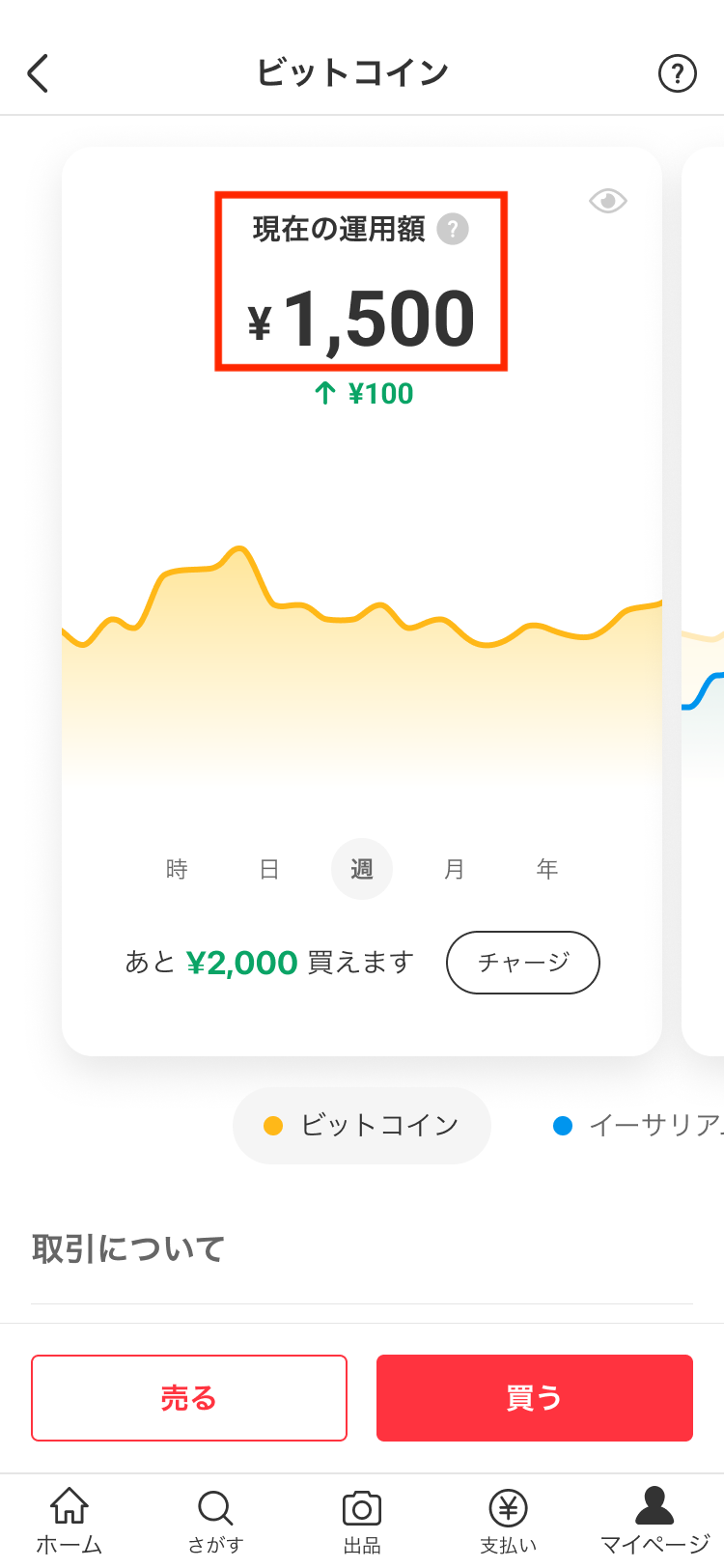This screenshot has width=724, height=1568.
Task: Switch to the 月 monthly chart
Action: coord(455,869)
